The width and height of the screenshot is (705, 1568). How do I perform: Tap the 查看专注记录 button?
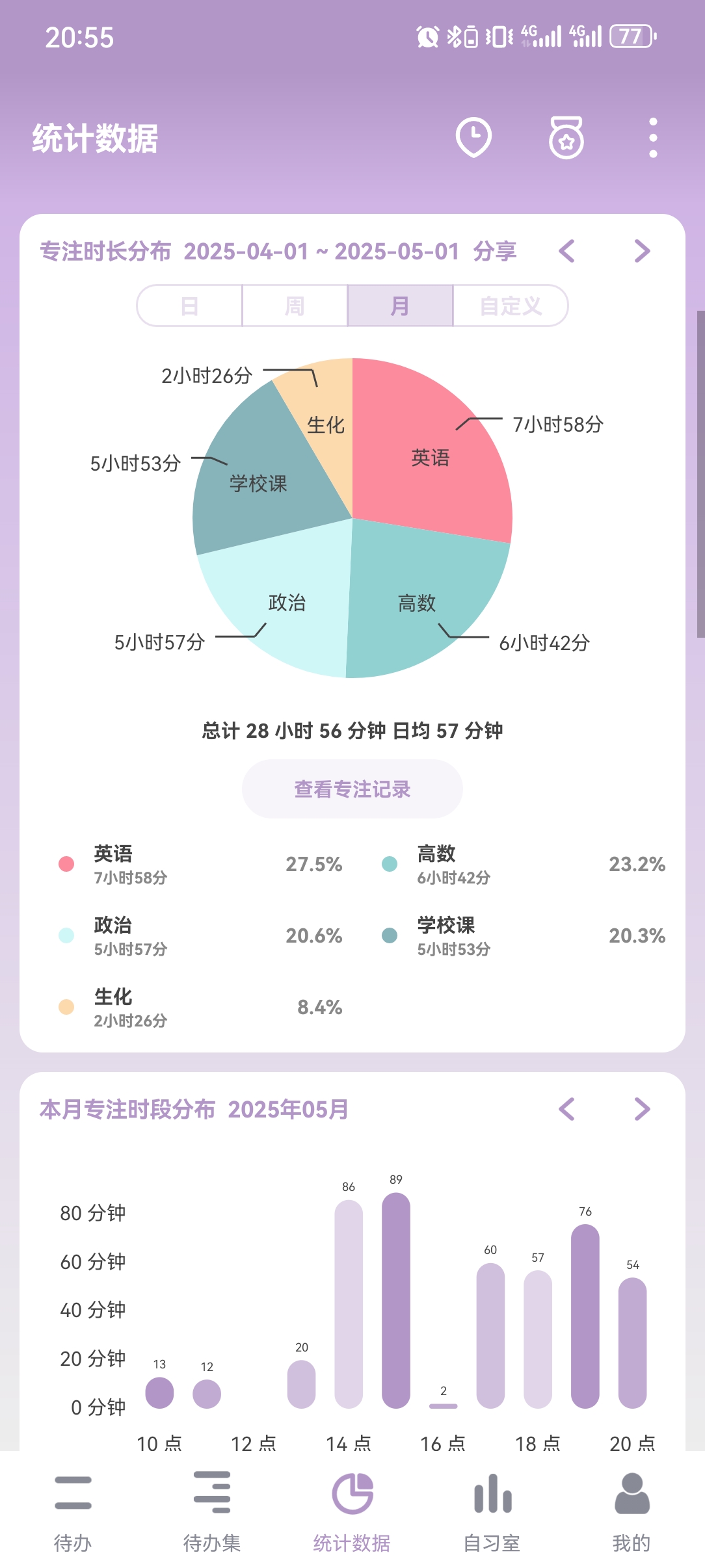coord(352,789)
